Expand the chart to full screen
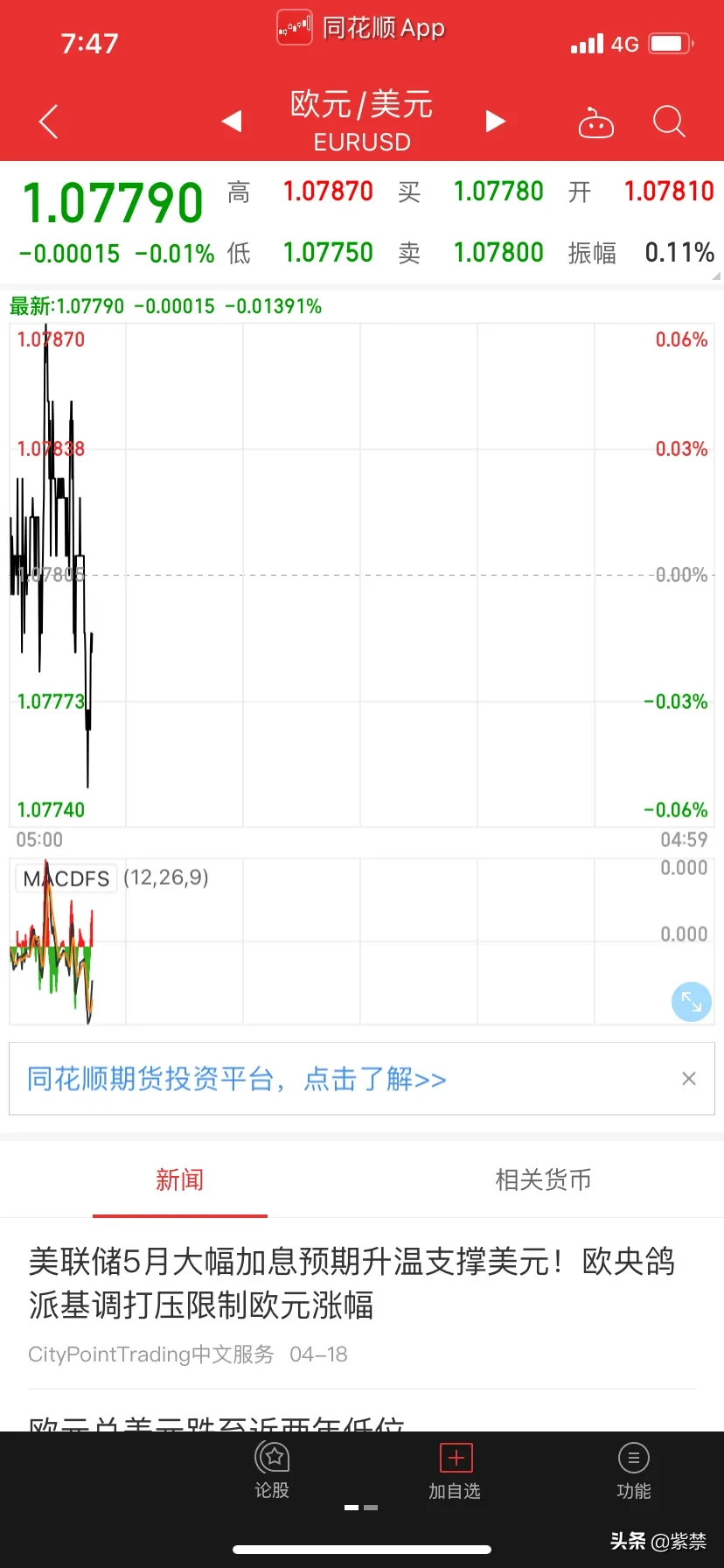The height and width of the screenshot is (1568, 724). coord(692,1002)
